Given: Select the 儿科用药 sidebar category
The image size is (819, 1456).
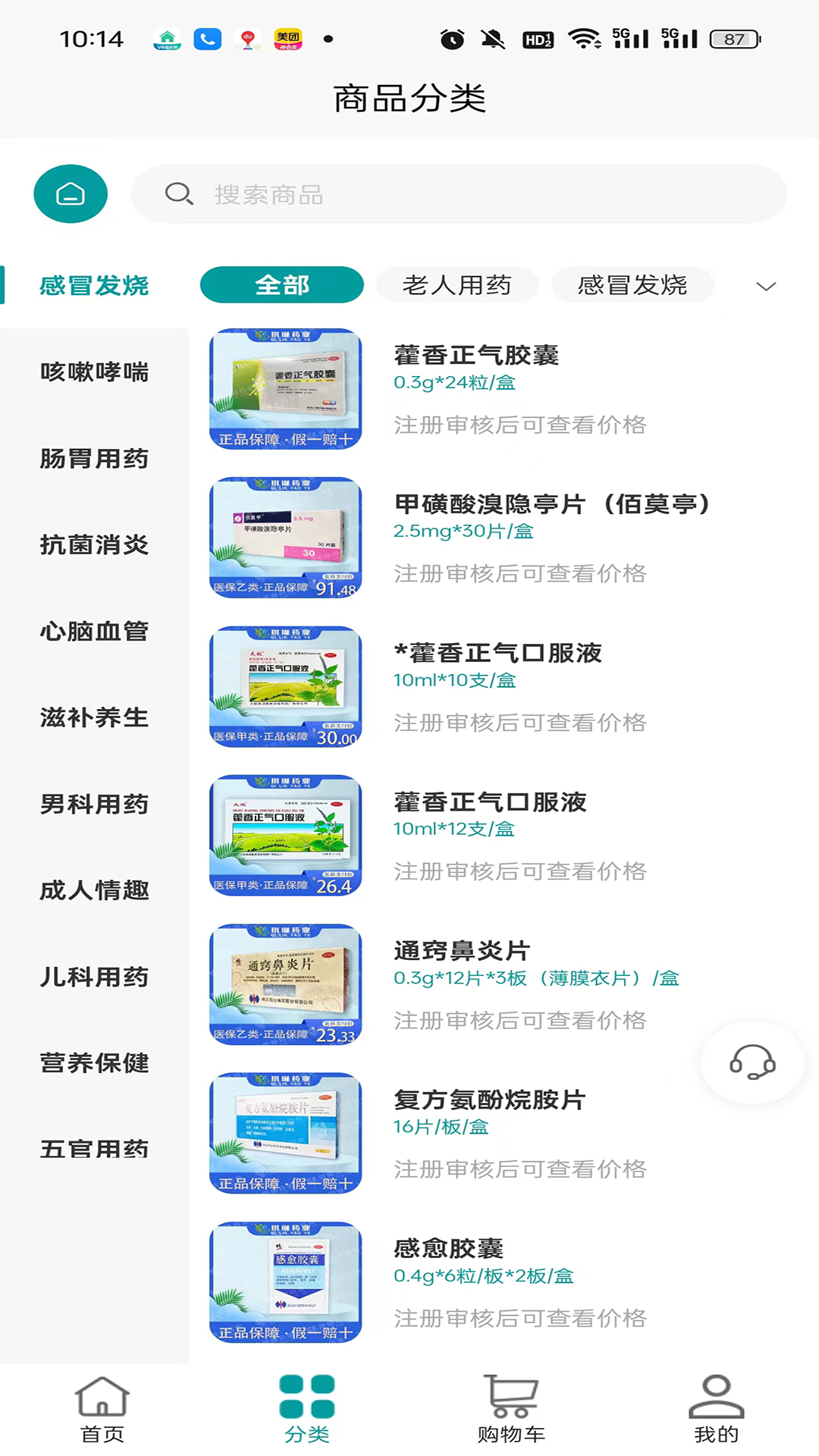Looking at the screenshot, I should [x=93, y=977].
